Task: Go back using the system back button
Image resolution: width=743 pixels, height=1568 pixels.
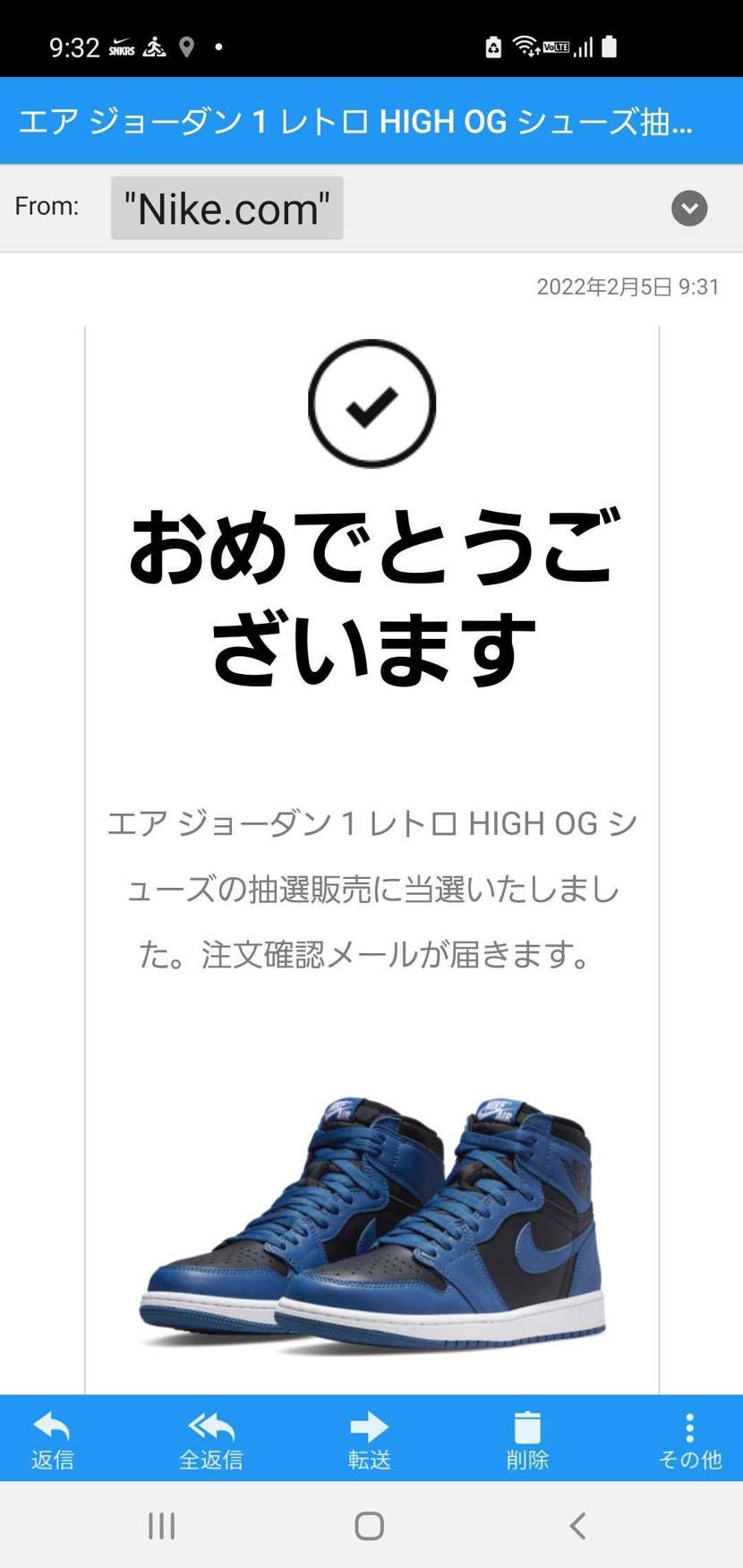Action: pyautogui.click(x=578, y=1526)
